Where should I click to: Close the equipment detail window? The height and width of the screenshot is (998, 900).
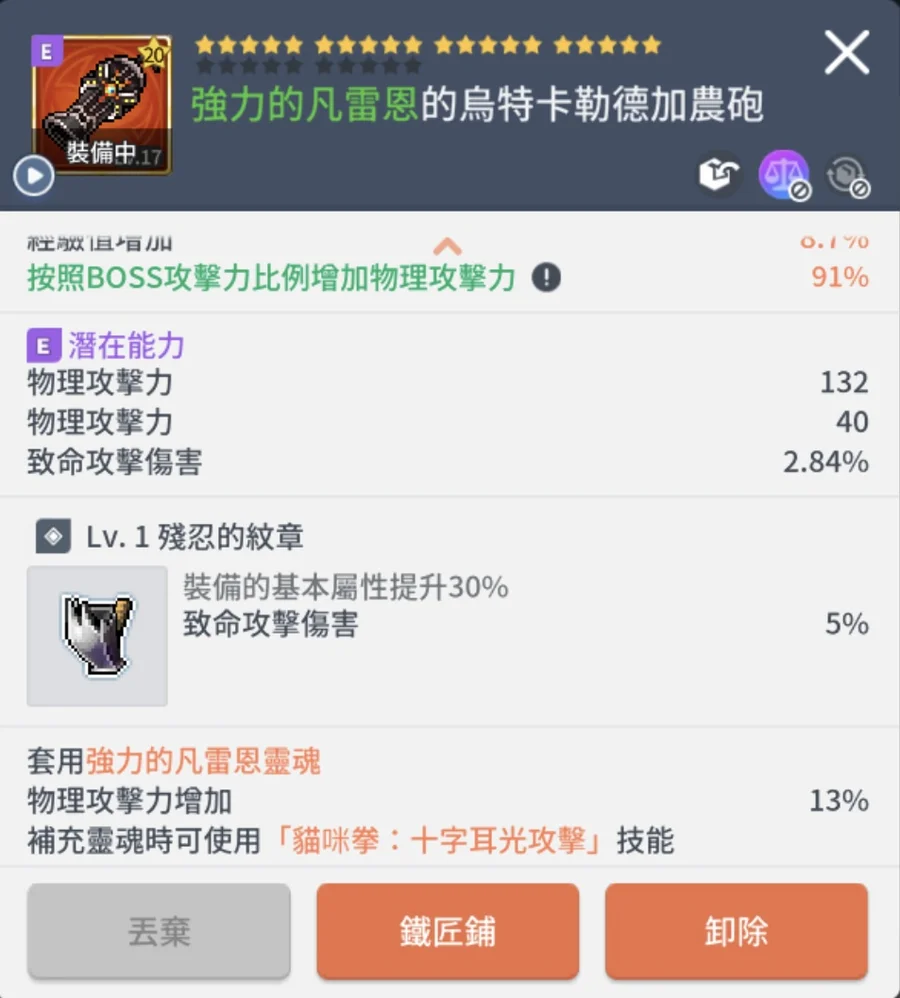click(x=846, y=52)
